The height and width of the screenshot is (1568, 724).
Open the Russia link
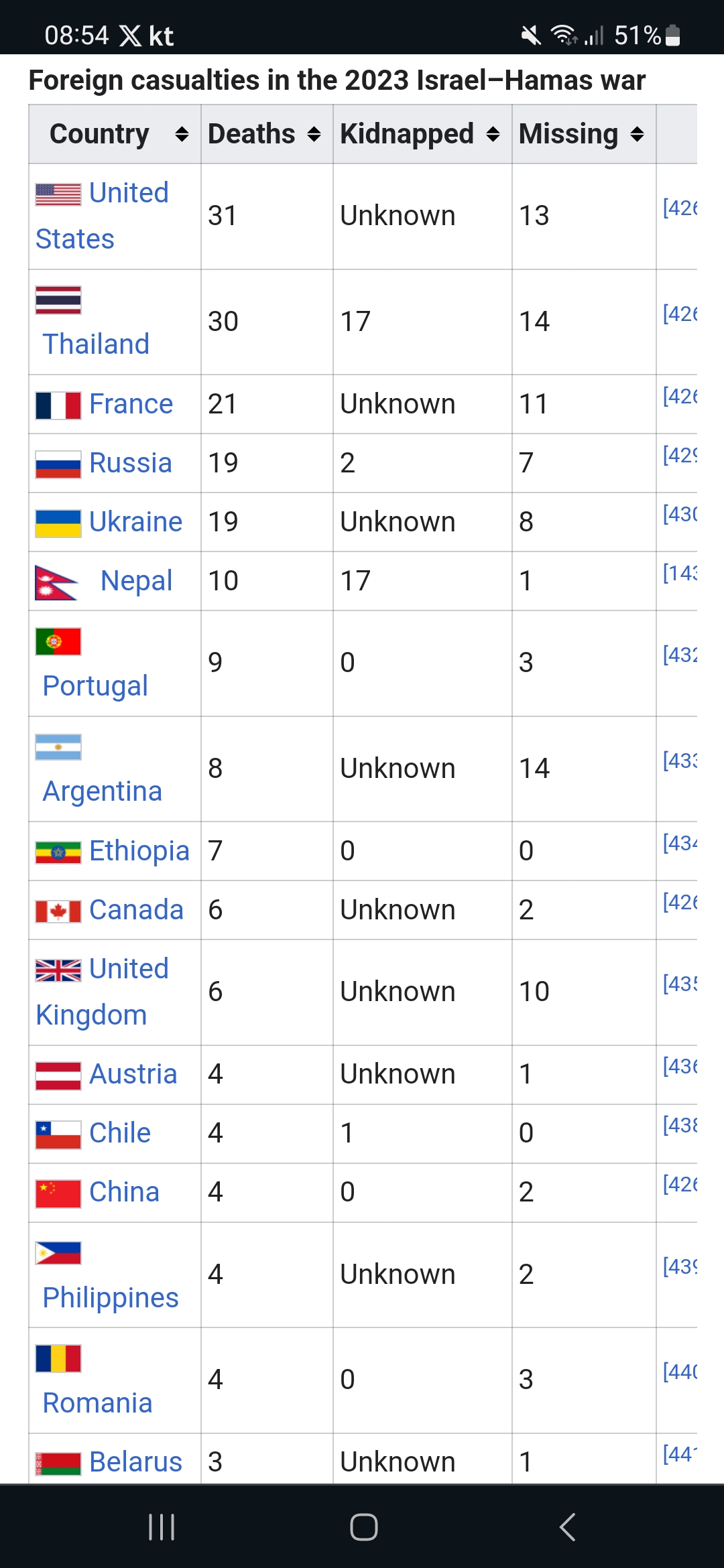131,463
